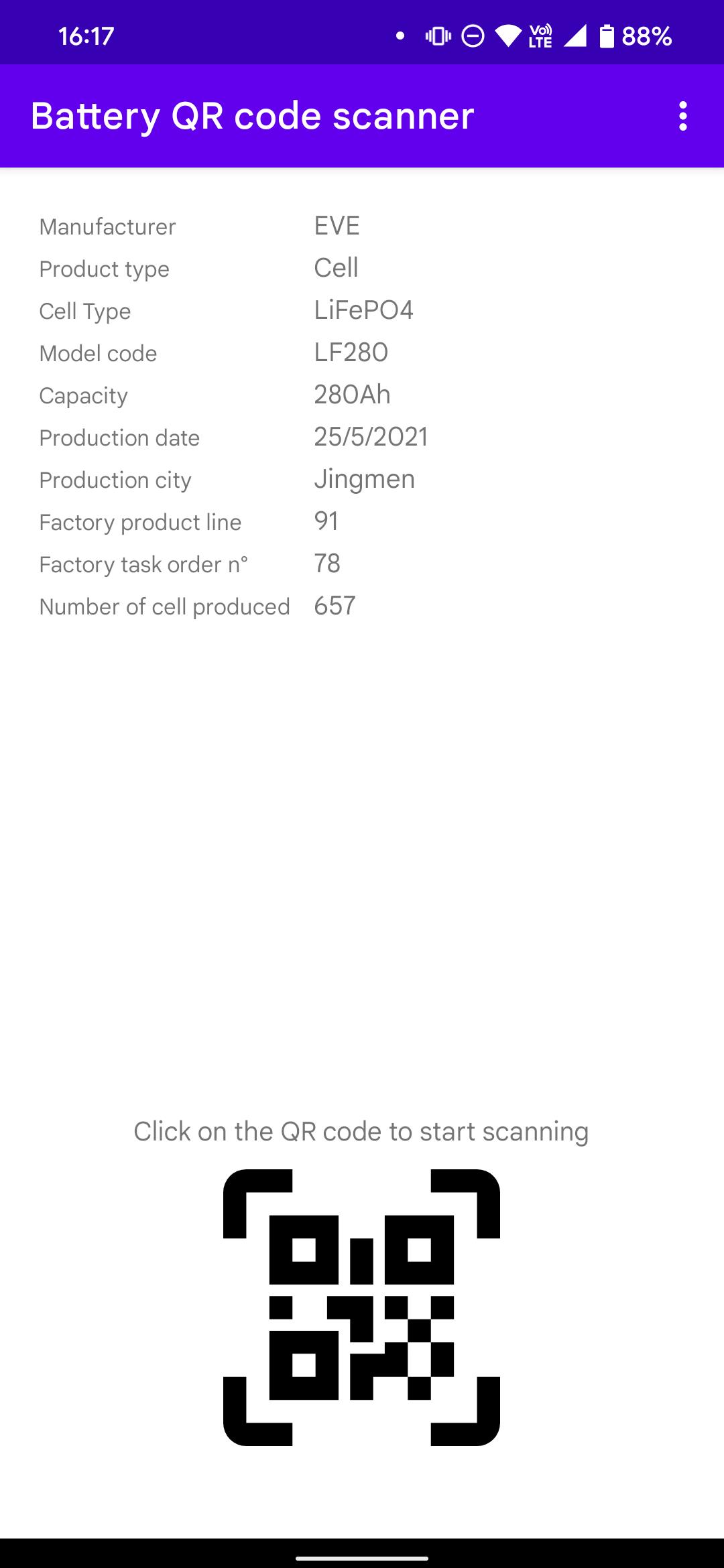Image resolution: width=724 pixels, height=1568 pixels.
Task: Tap the QR code icon to start scanning
Action: [361, 1307]
